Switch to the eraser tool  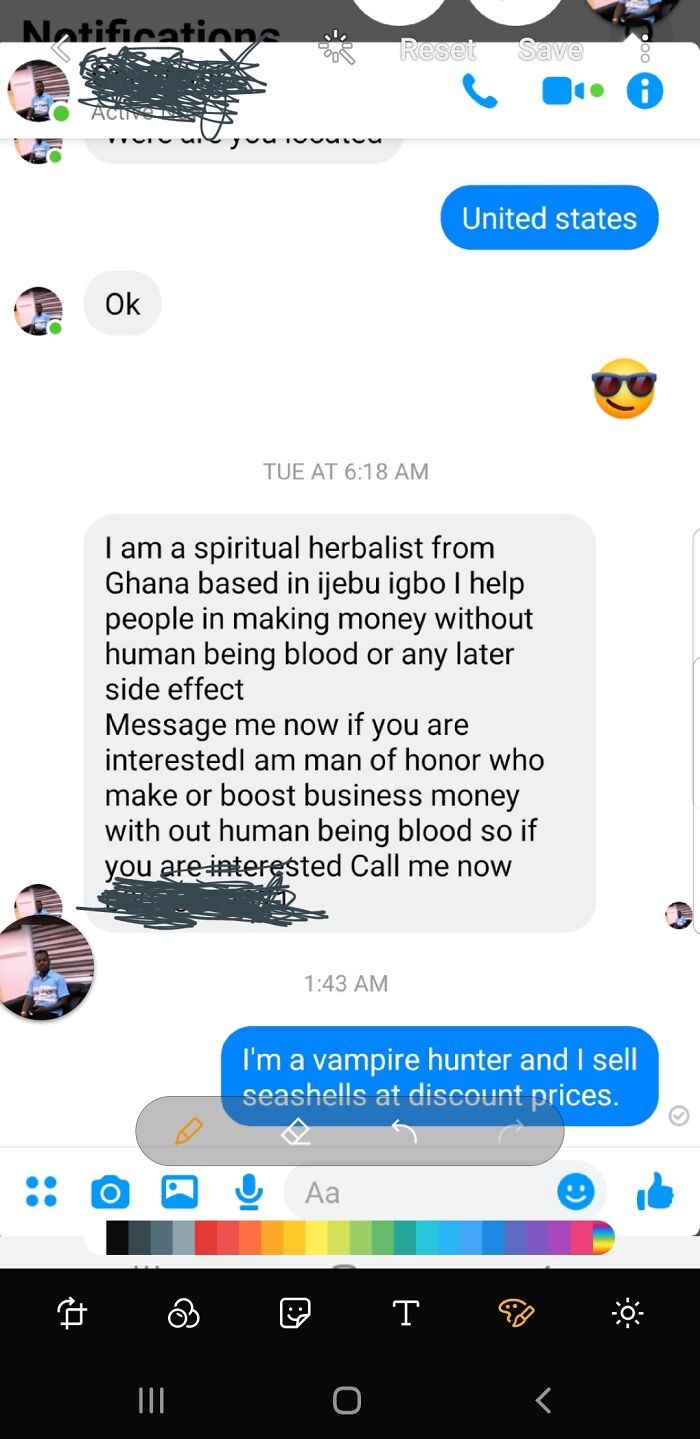click(296, 1131)
